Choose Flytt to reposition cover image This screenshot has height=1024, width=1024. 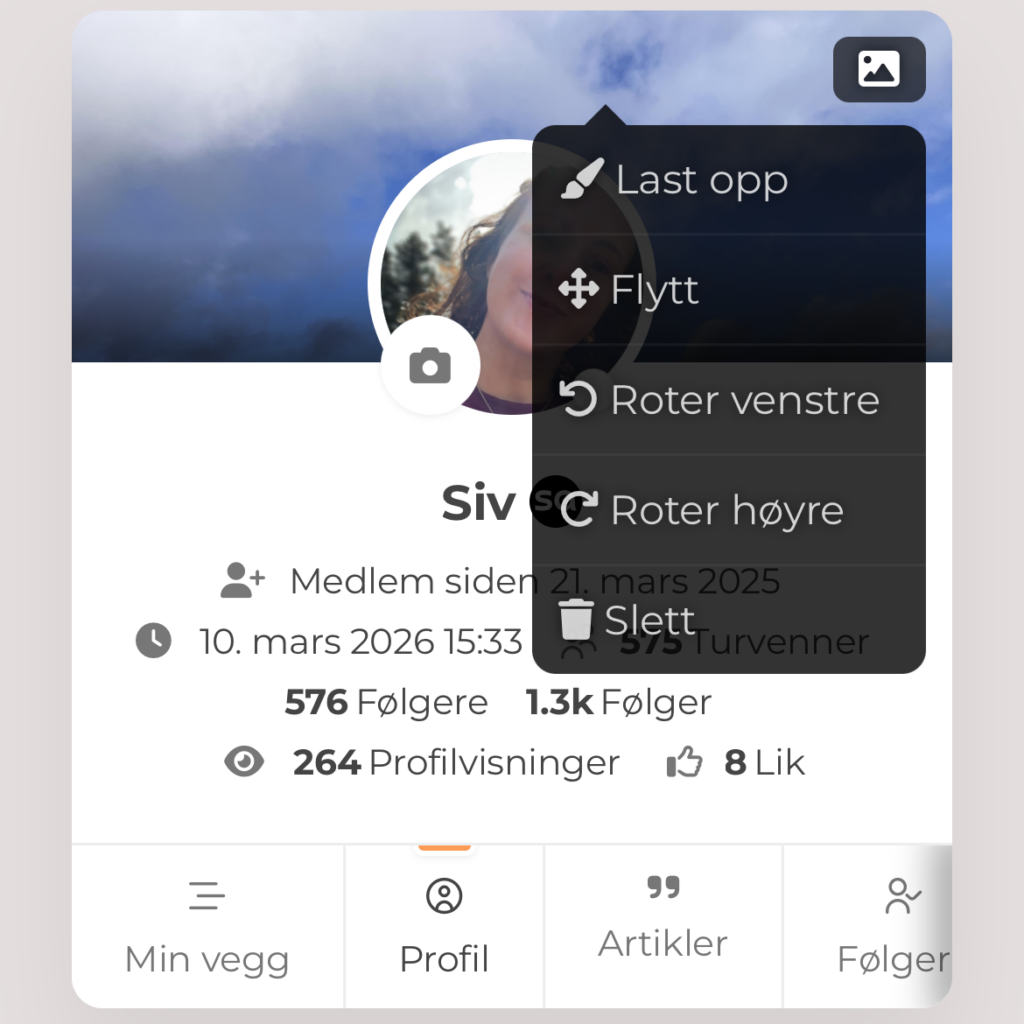655,291
